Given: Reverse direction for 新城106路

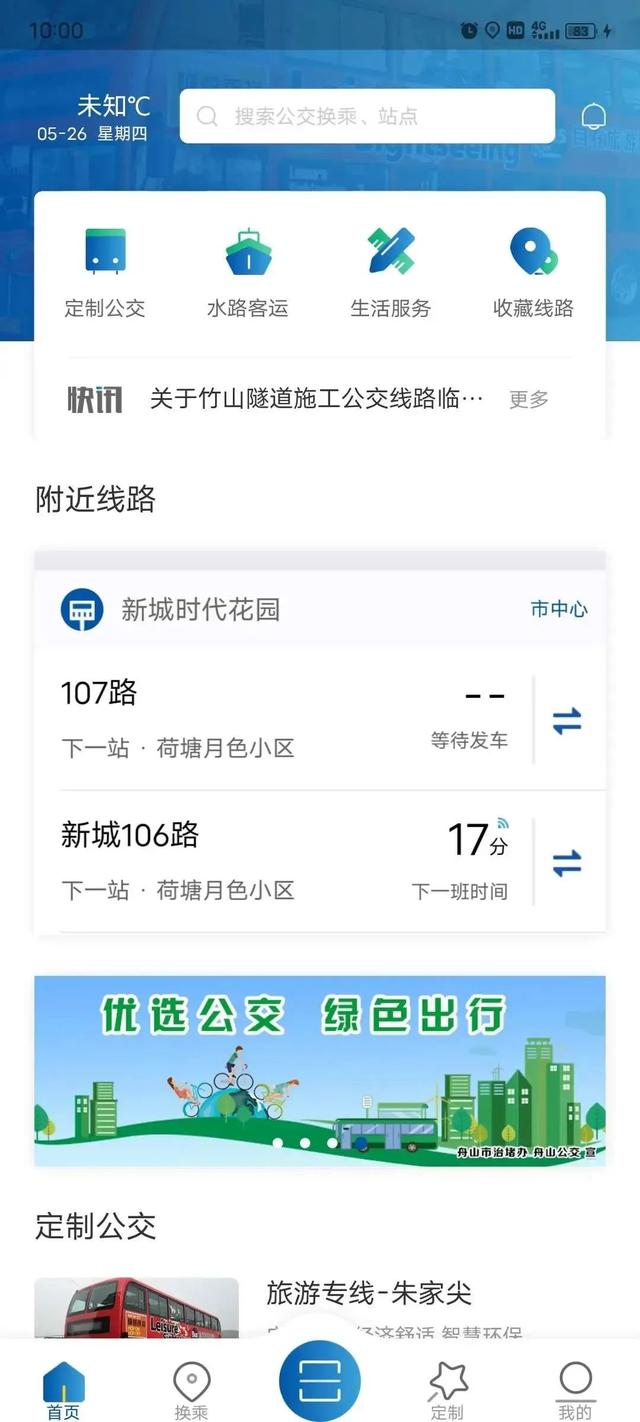Looking at the screenshot, I should coord(567,863).
